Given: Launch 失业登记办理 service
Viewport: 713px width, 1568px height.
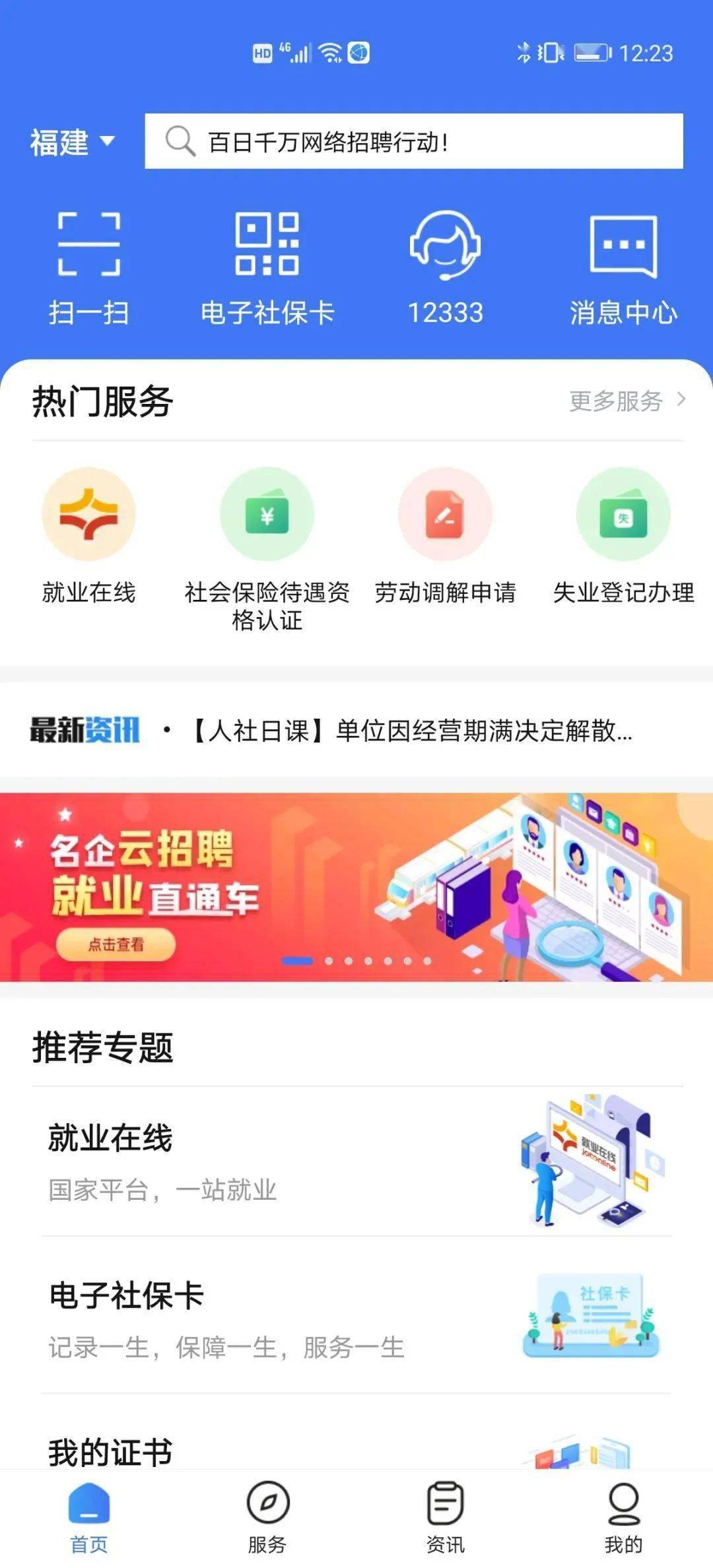Looking at the screenshot, I should pos(623,536).
